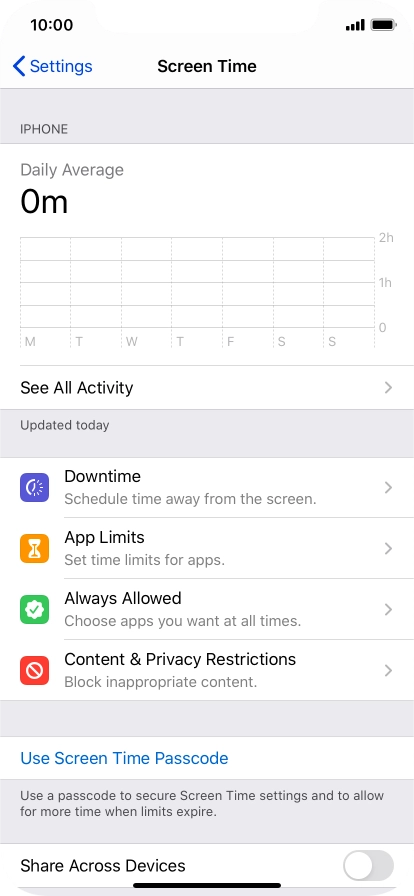Image resolution: width=414 pixels, height=896 pixels.
Task: Go back to Settings
Action: coord(53,66)
